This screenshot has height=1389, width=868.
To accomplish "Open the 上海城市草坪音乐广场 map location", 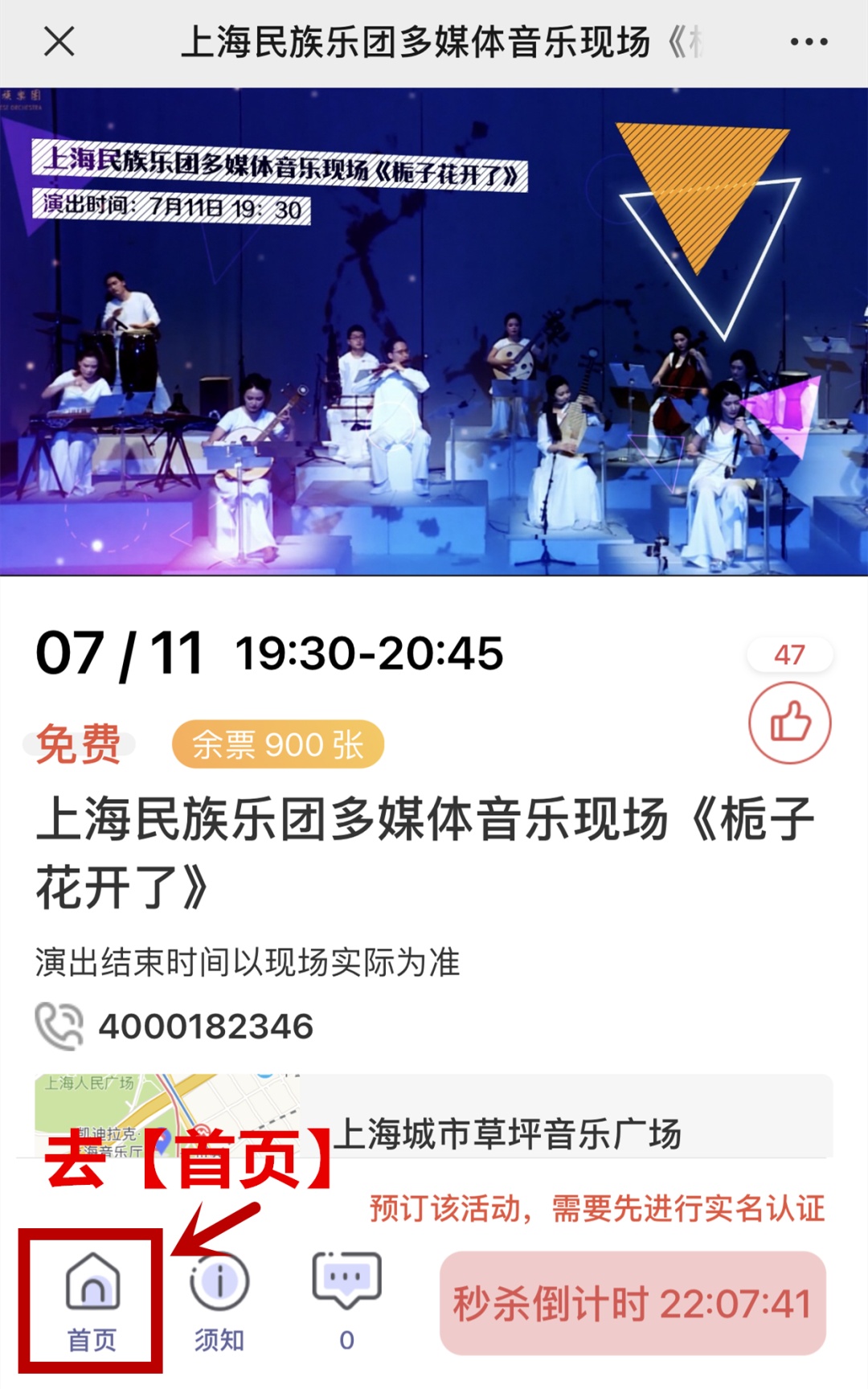I will click(508, 1132).
